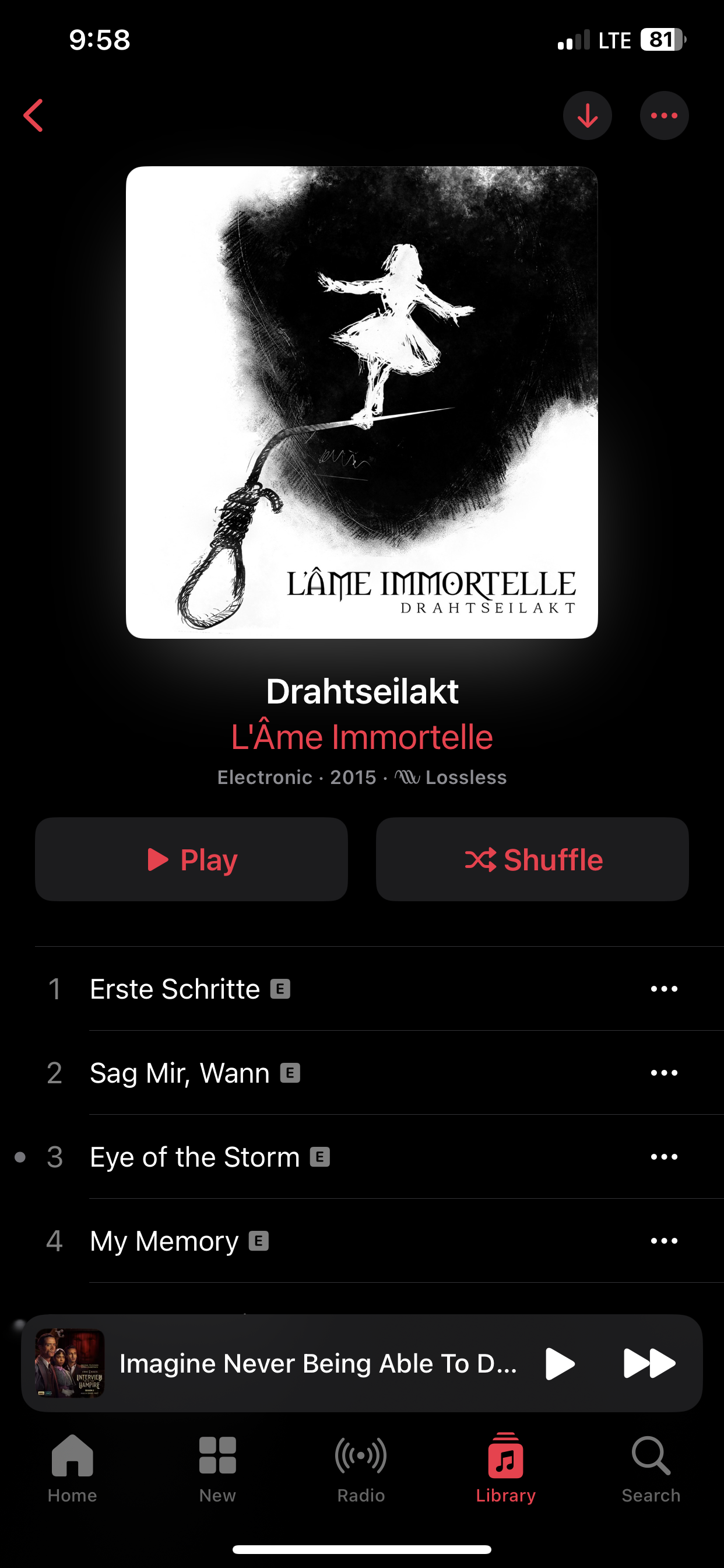Download the Drahtseilakt album
724x1568 pixels.
click(587, 116)
